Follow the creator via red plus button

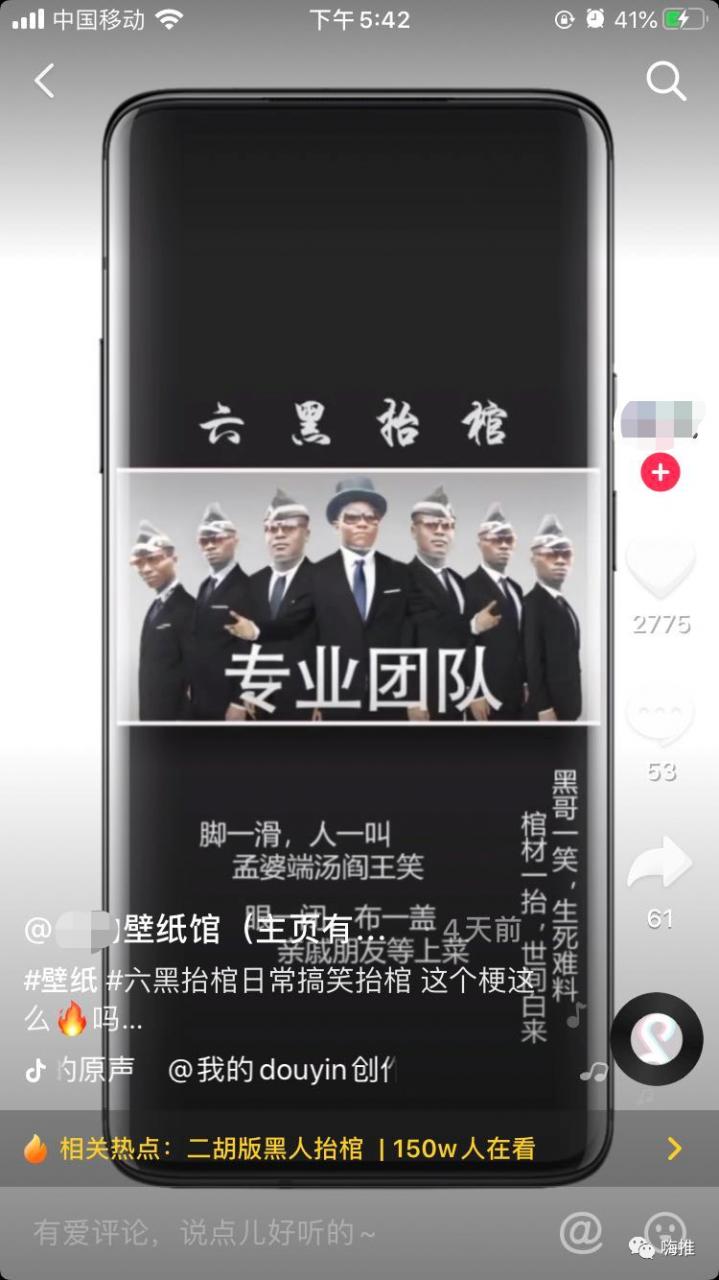(x=660, y=472)
